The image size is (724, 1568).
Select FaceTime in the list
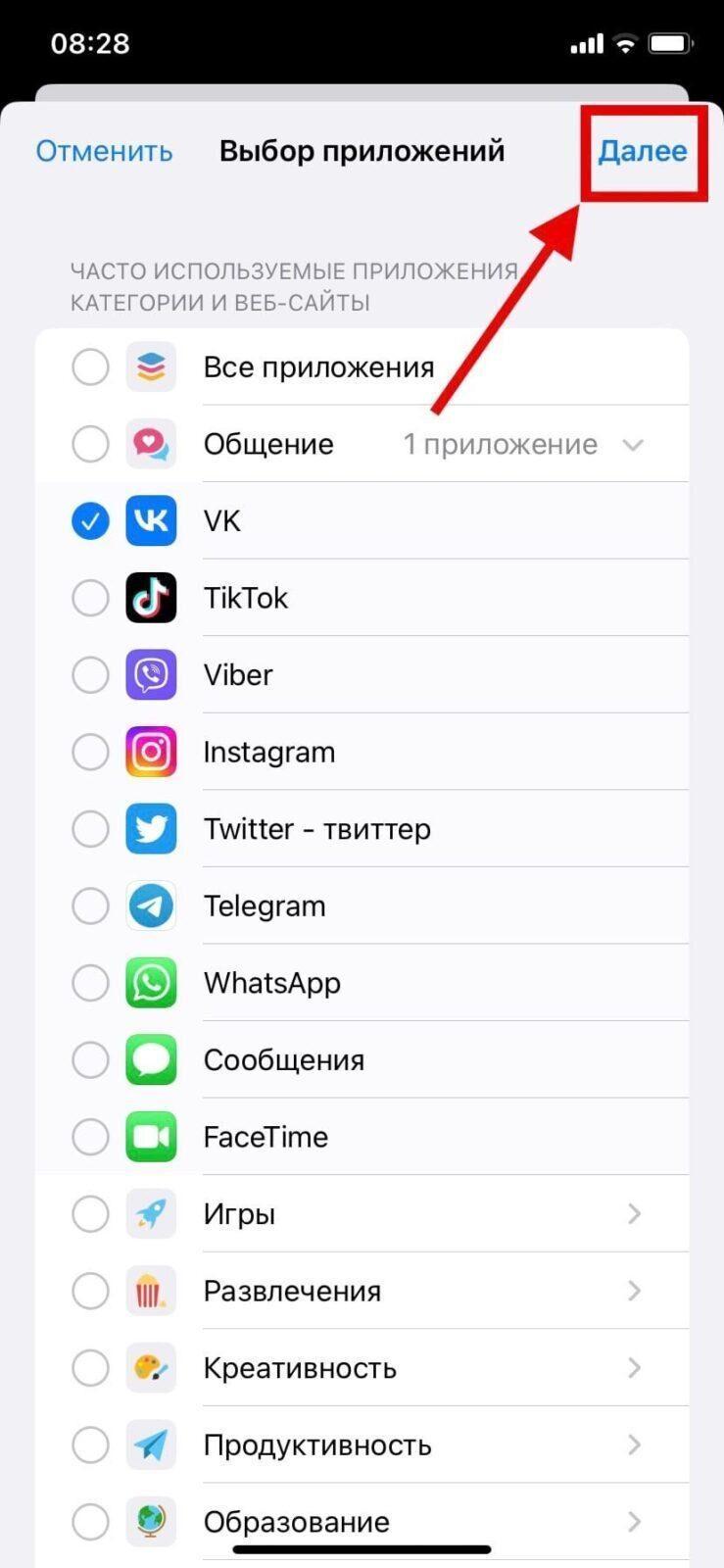90,1137
